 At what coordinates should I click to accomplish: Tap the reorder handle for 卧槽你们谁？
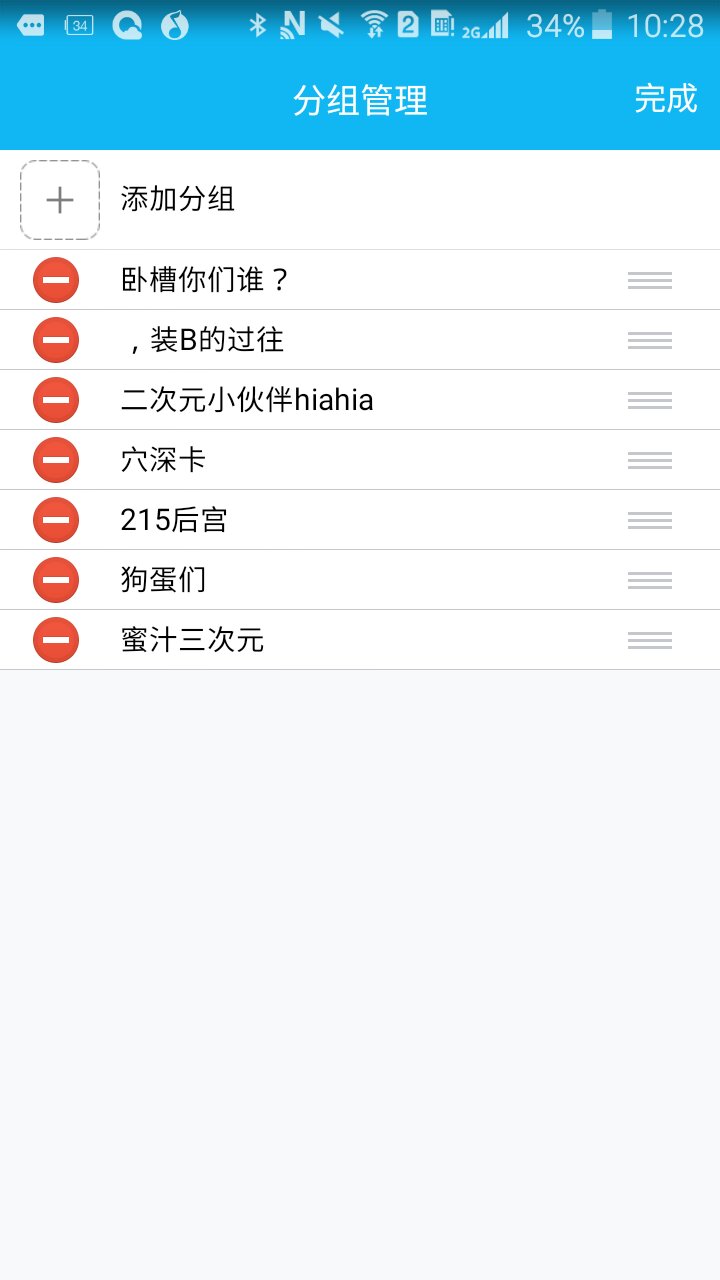click(x=648, y=280)
